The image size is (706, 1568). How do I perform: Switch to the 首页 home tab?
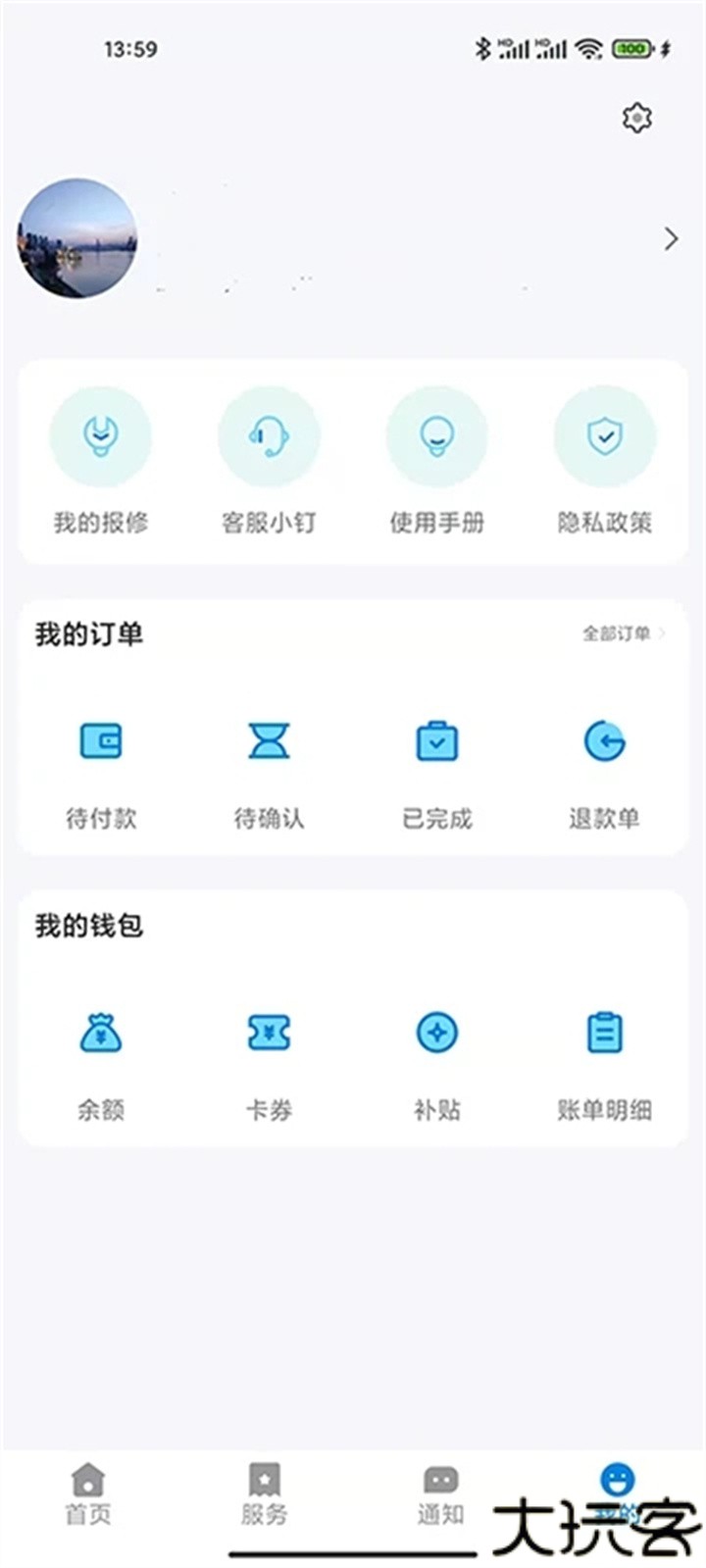(x=88, y=1491)
